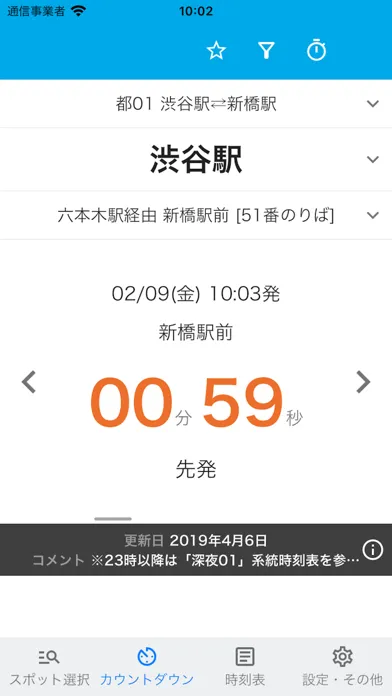The image size is (392, 696).
Task: Change the 六本木駅経由 新橋駅前 direction dropdown
Action: [196, 215]
